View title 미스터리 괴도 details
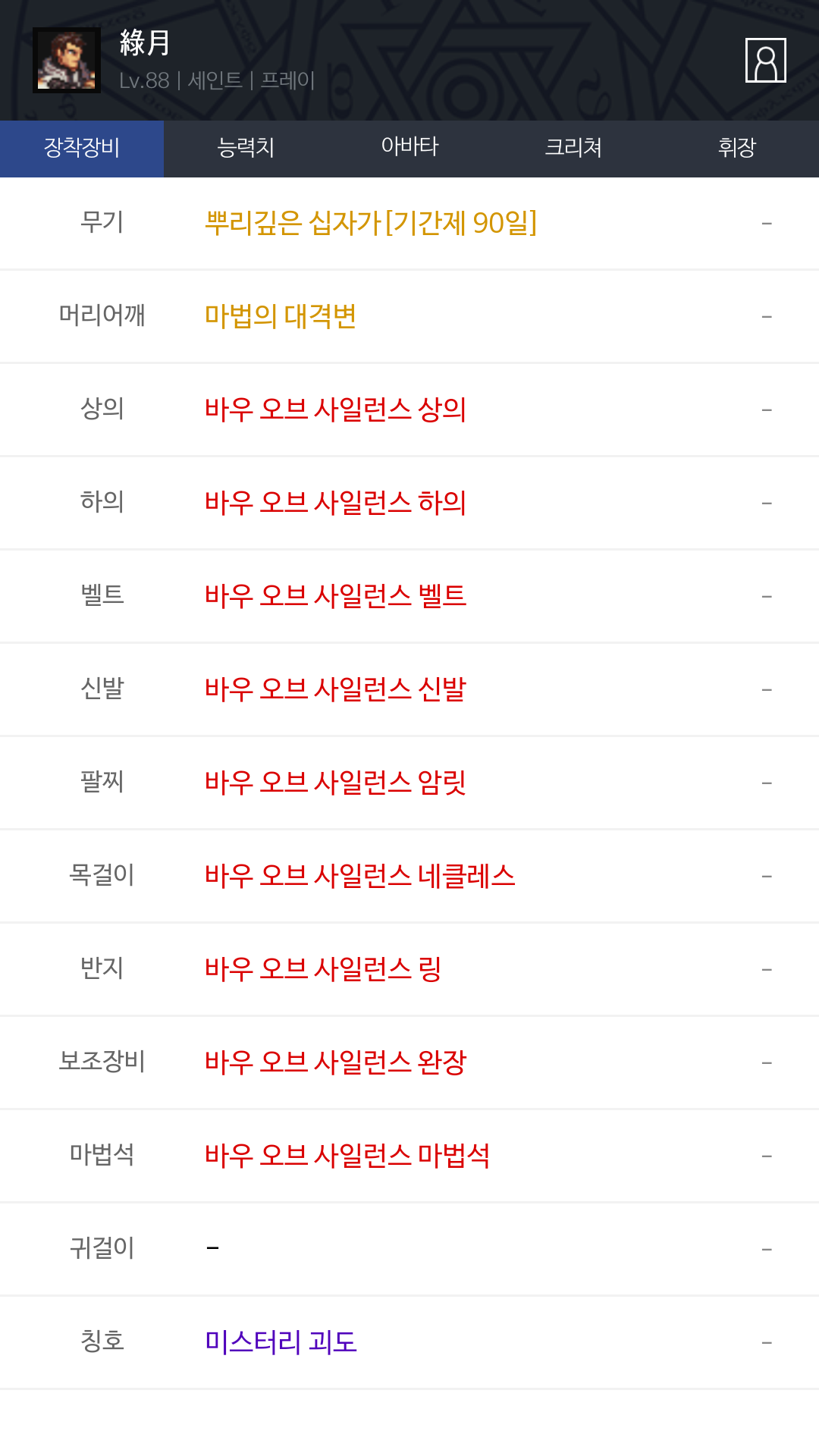 (281, 1342)
